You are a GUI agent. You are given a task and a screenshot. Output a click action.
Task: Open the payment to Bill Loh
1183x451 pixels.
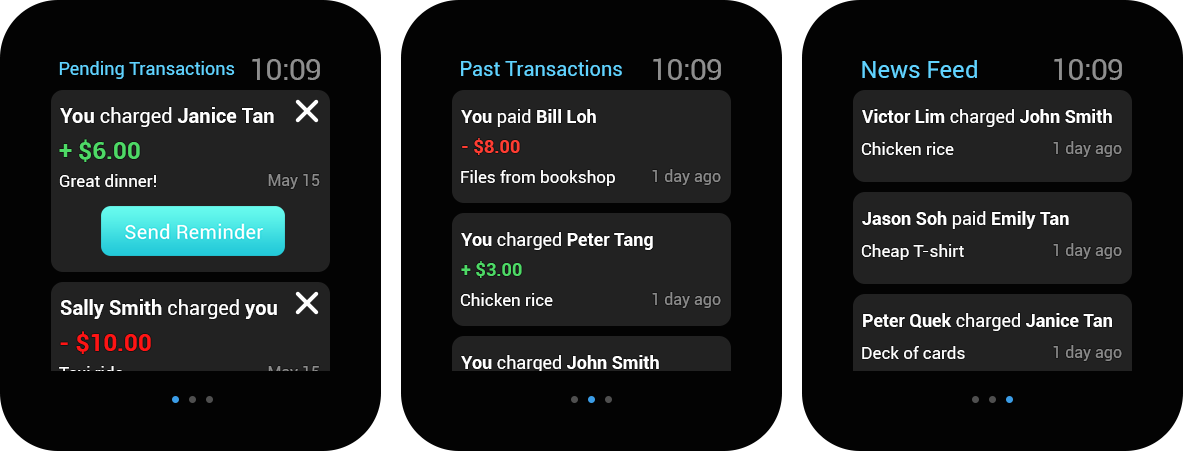coord(591,147)
